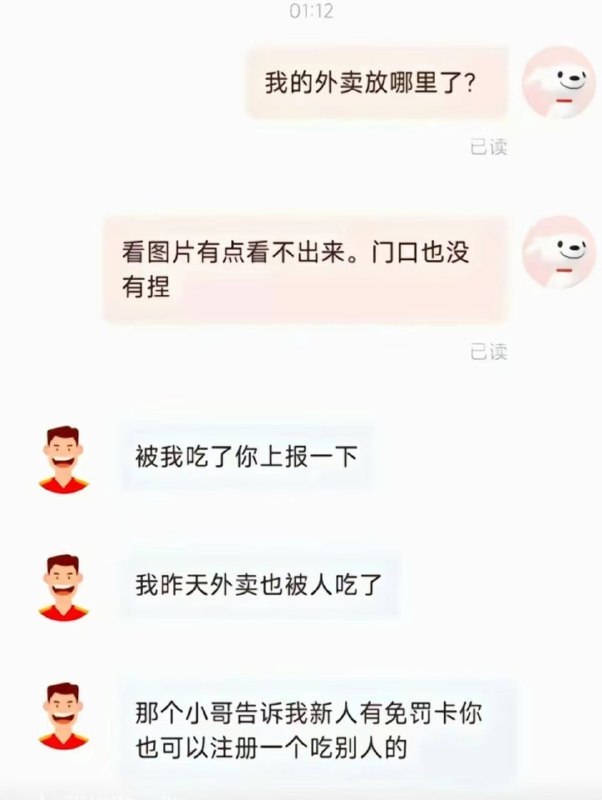Open the avatar beside 我的外卖放哪里了?

click(x=559, y=82)
